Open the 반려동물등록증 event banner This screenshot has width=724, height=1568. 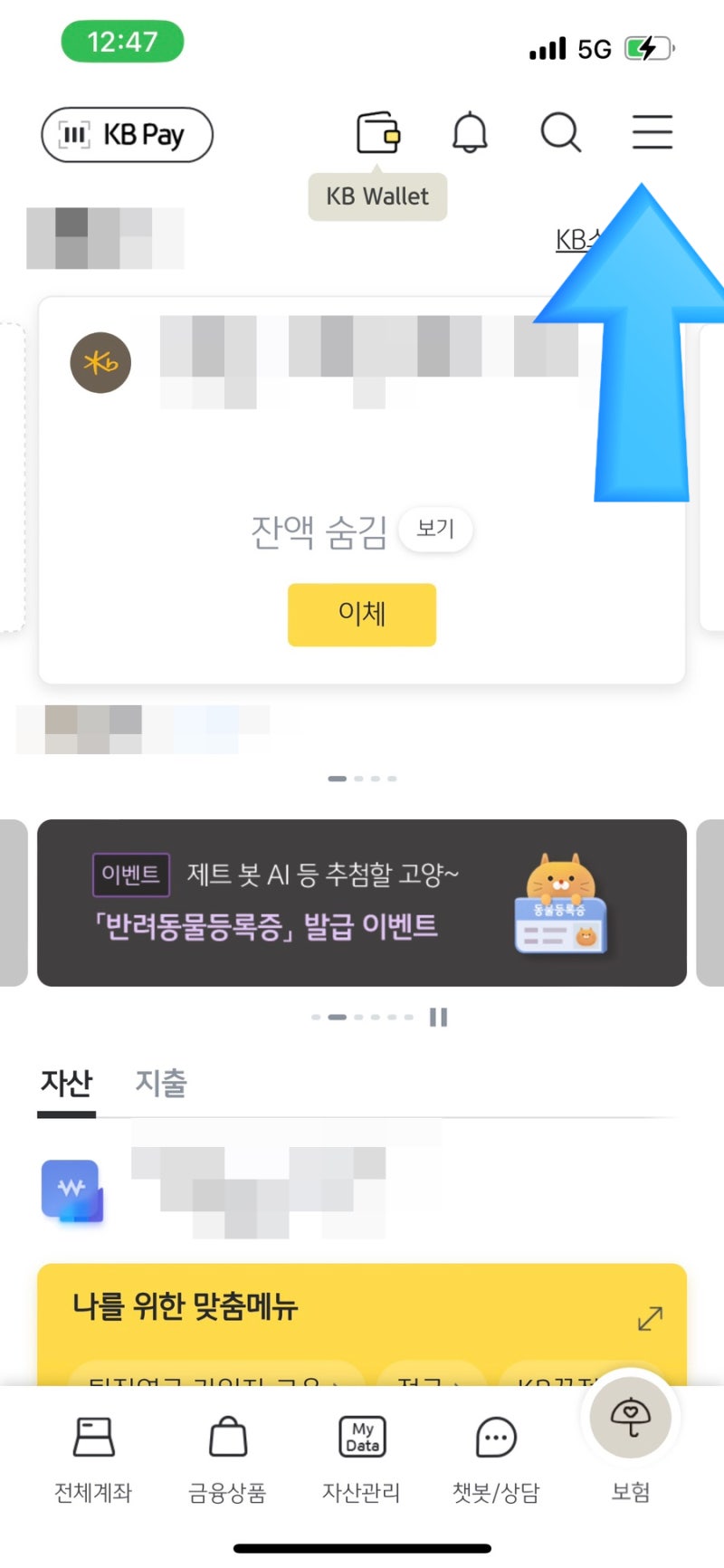pos(361,901)
